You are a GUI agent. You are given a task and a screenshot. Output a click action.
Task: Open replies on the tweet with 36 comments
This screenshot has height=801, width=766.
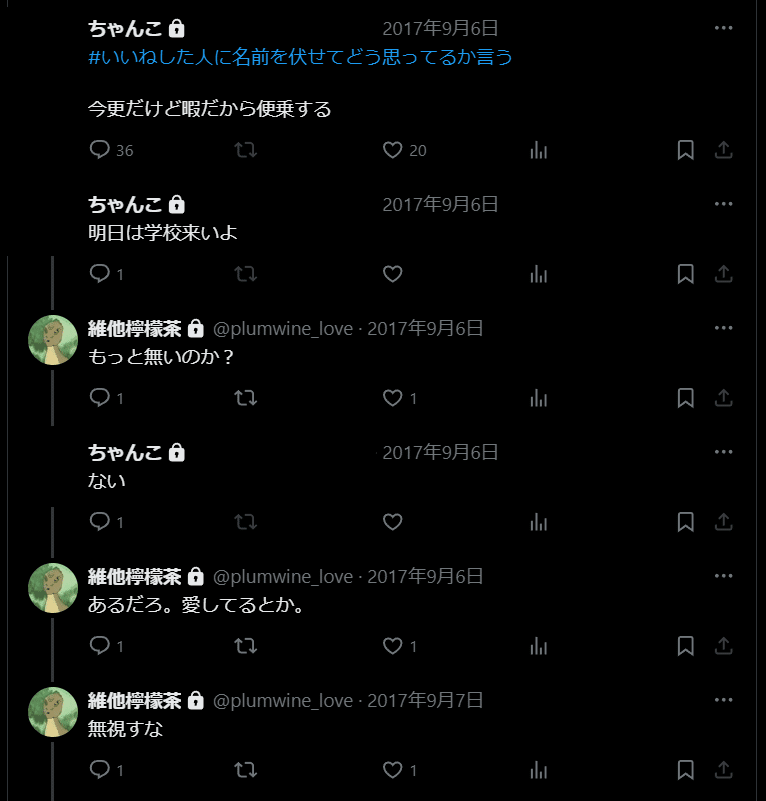[x=98, y=150]
